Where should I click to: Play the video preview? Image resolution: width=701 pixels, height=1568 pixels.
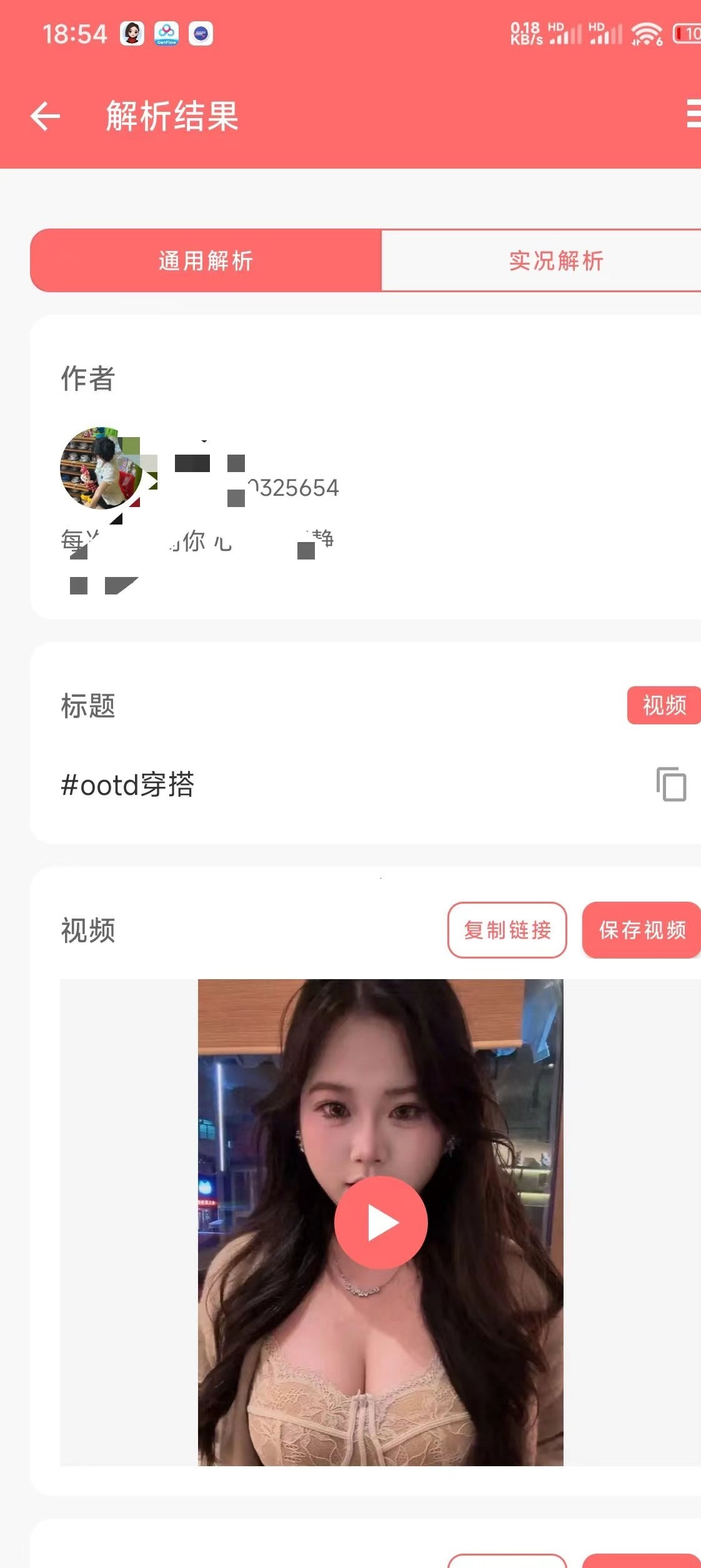(381, 1223)
